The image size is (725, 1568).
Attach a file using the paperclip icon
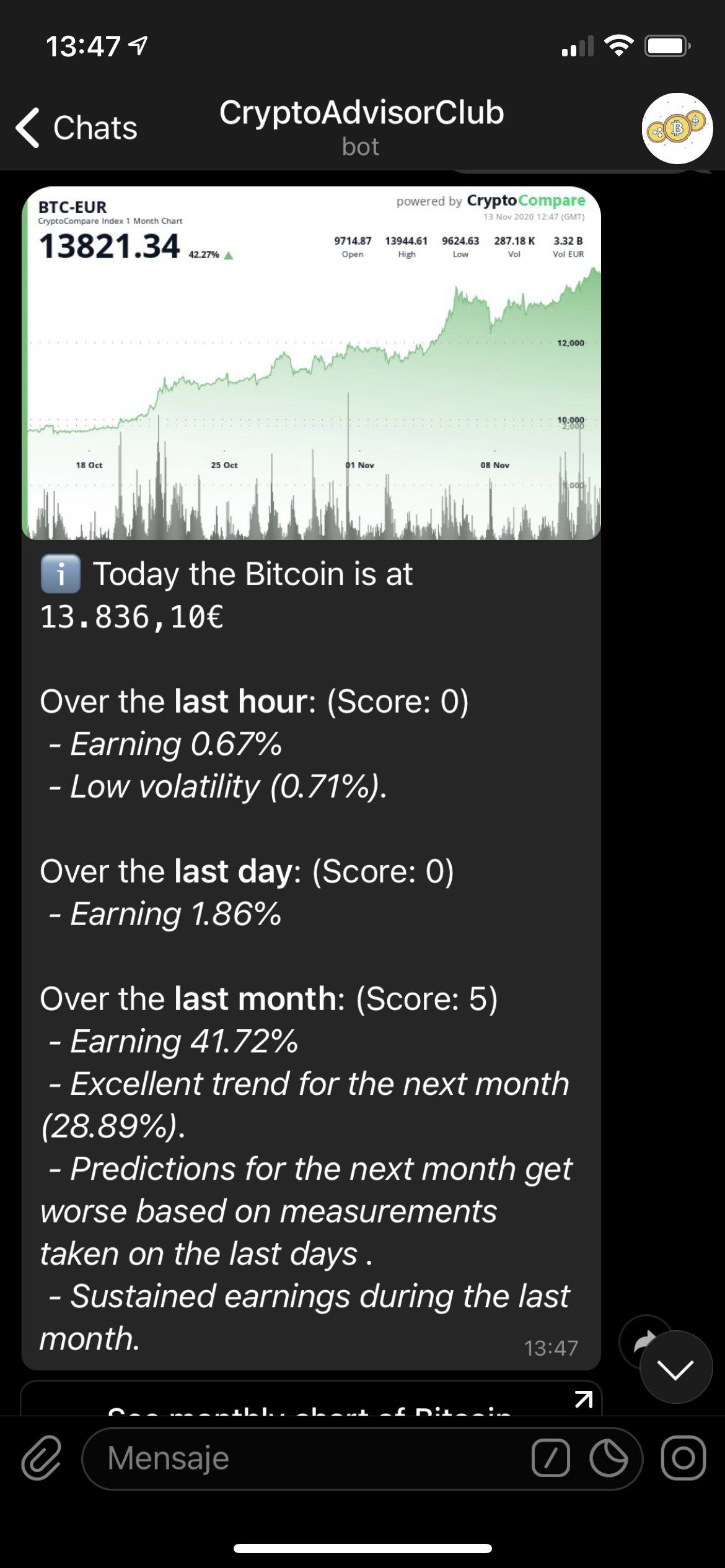[42, 1458]
